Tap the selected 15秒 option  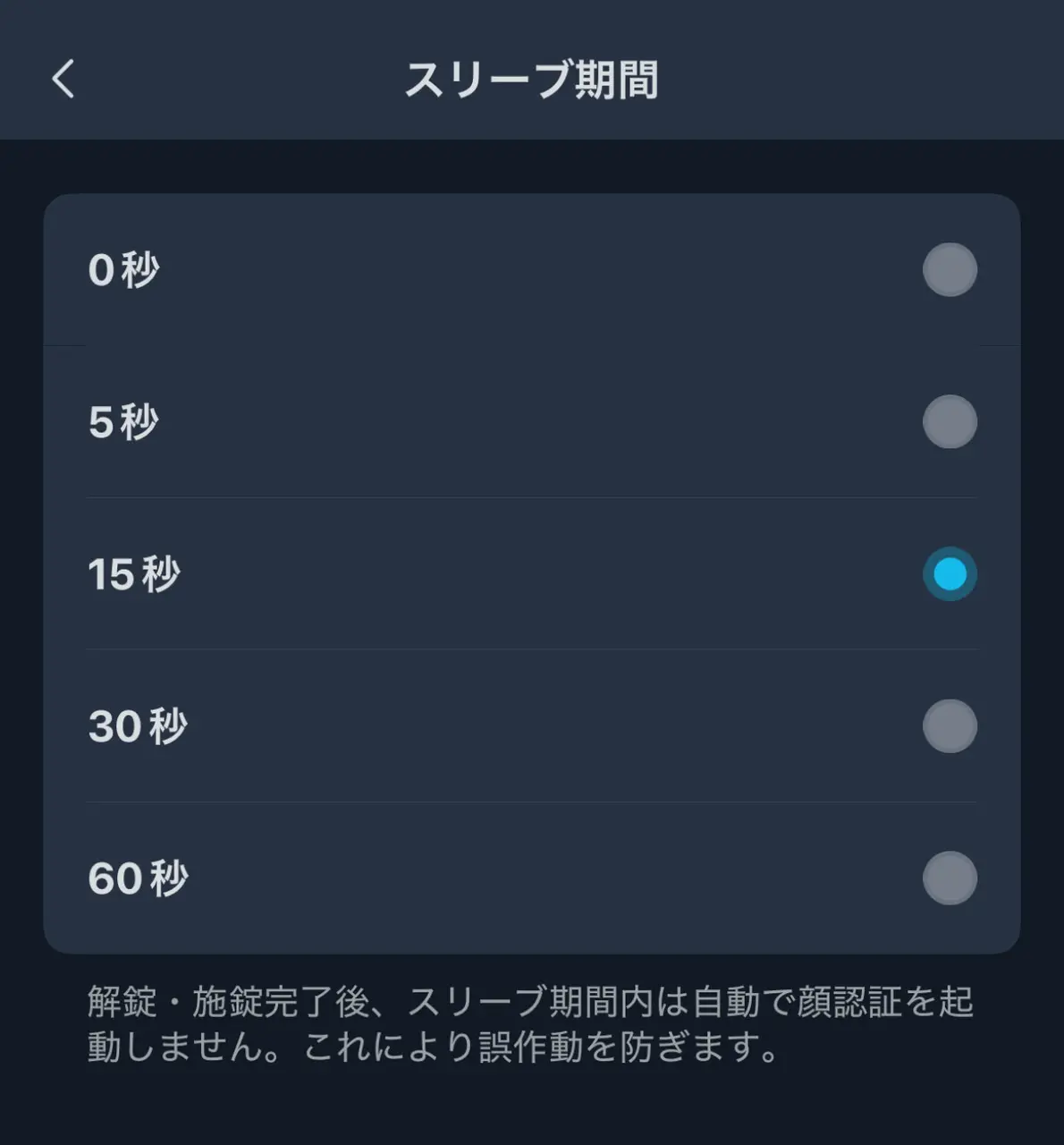pos(949,573)
